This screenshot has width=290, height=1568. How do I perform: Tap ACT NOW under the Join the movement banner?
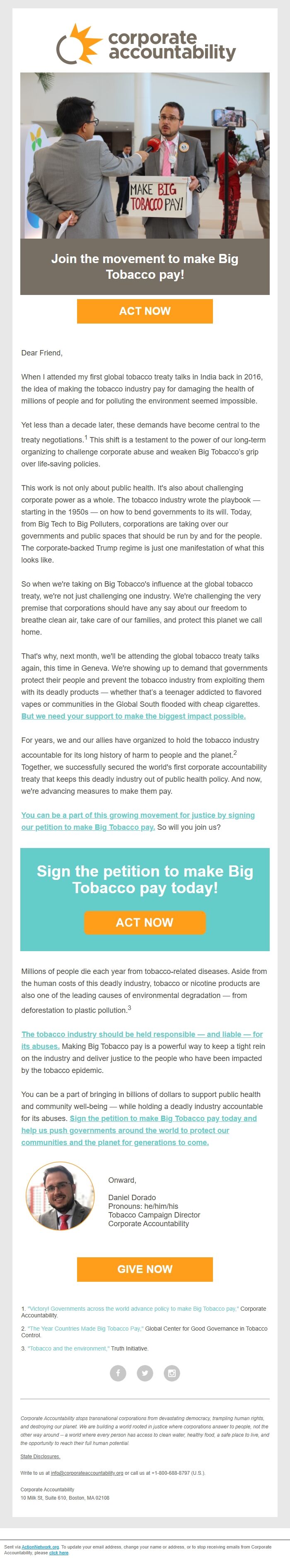[145, 311]
